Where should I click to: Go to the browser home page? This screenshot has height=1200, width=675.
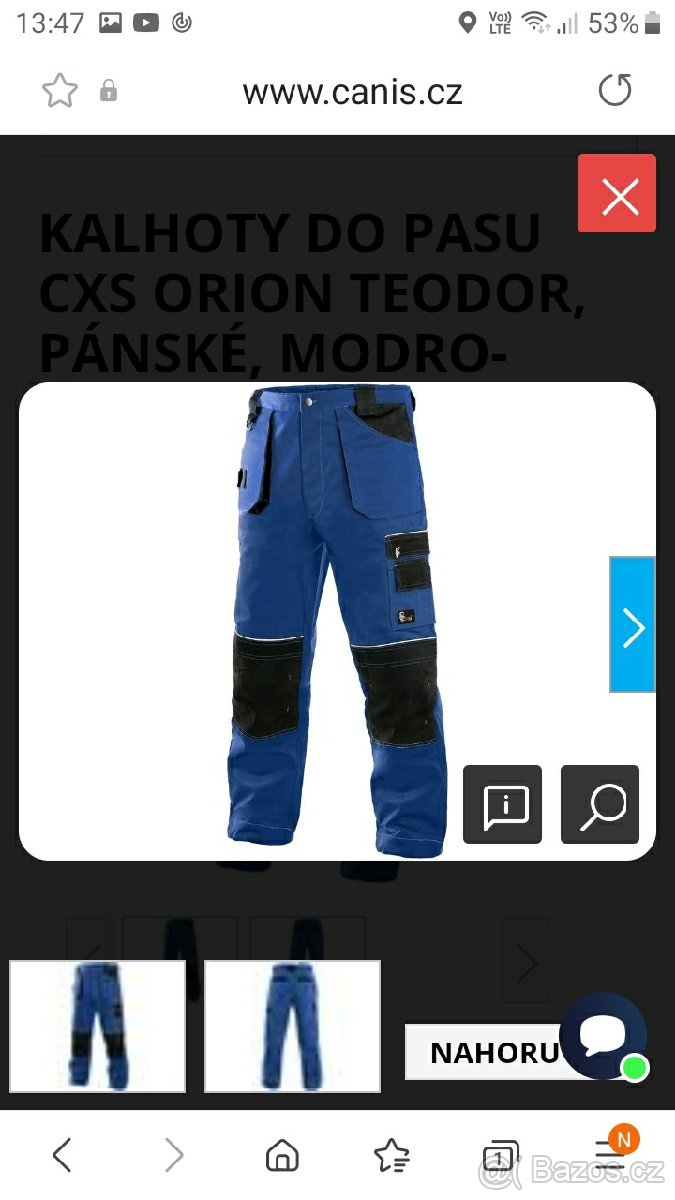(x=282, y=1156)
